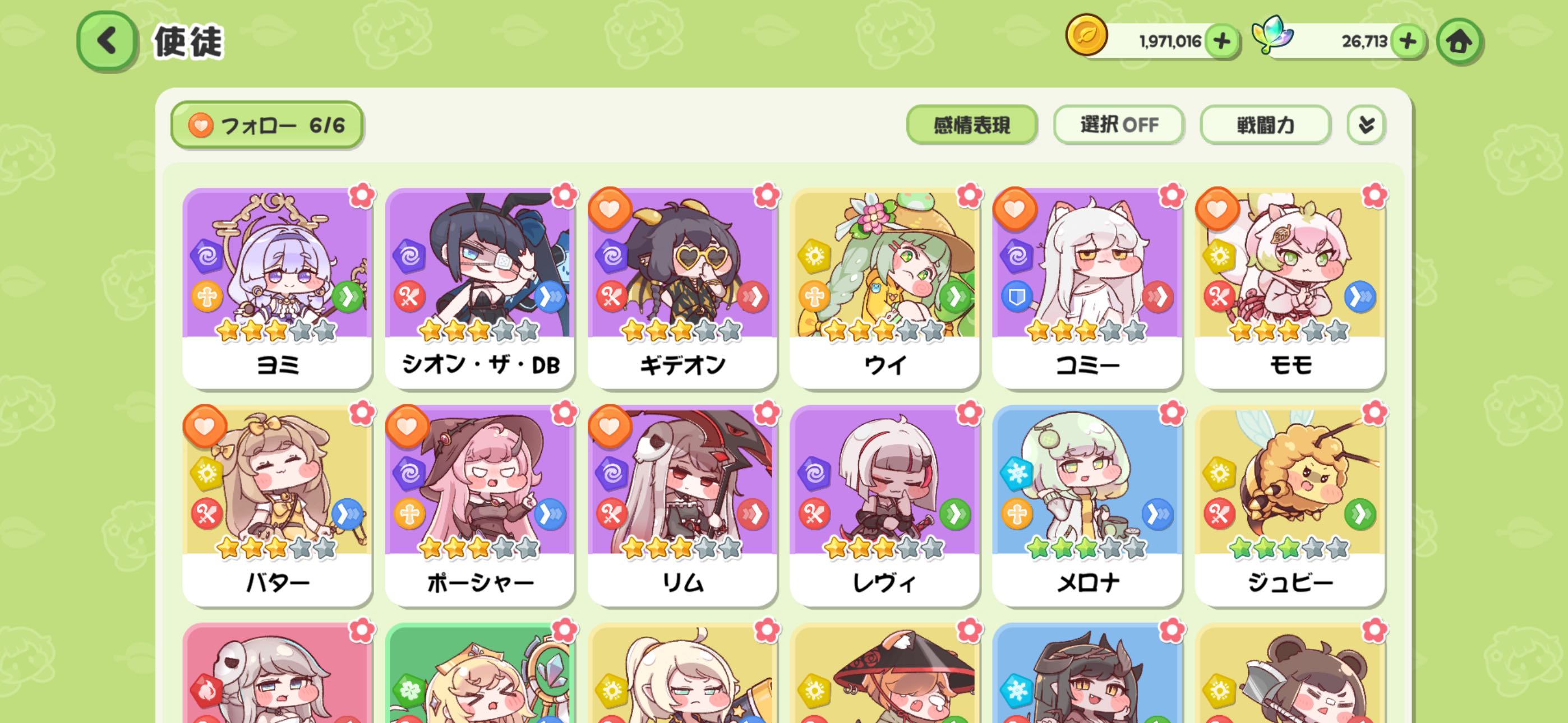Open ジュビー's card
This screenshot has width=1568, height=723.
1290,505
